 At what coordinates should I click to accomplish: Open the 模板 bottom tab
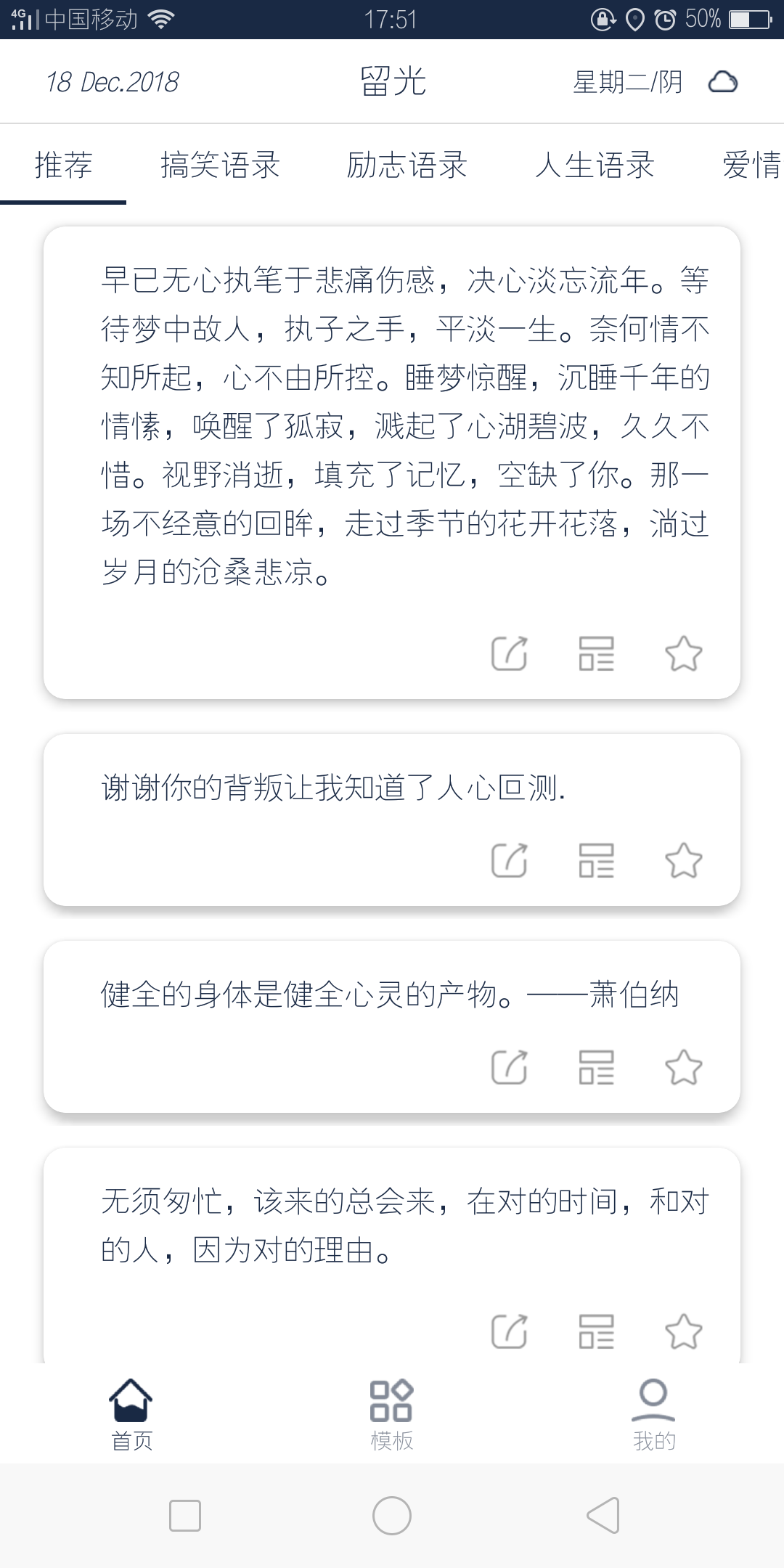point(391,1414)
